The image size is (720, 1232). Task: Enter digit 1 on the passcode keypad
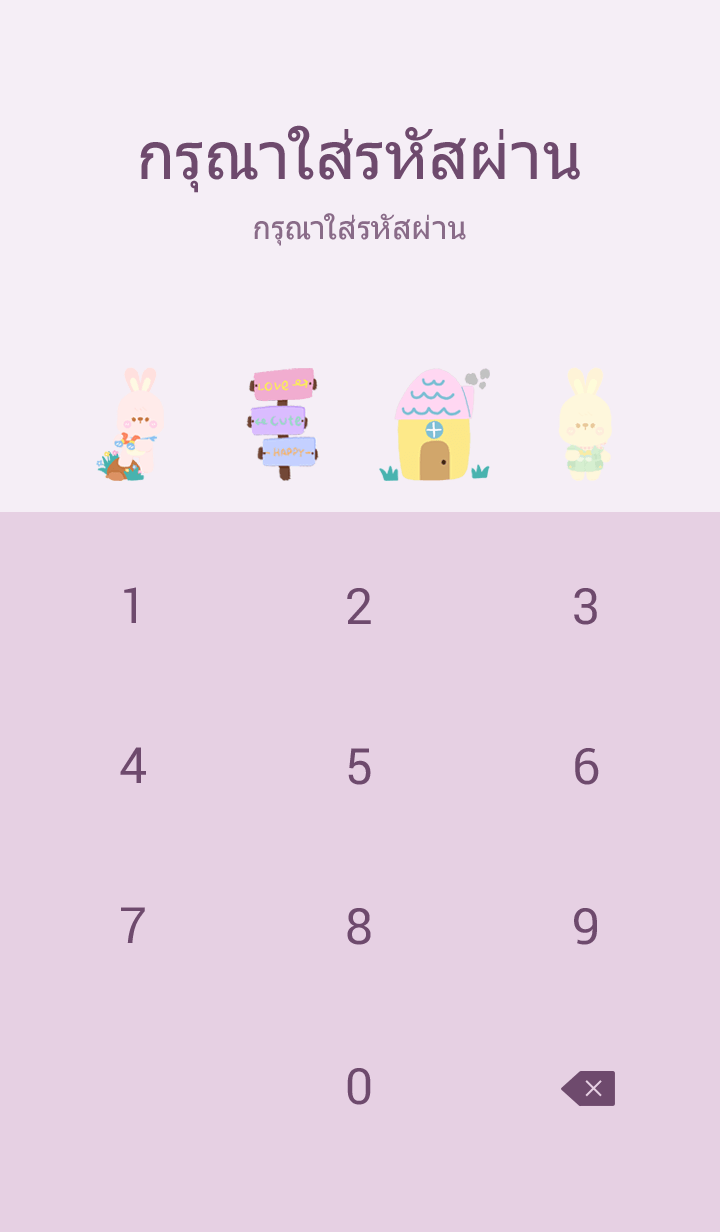click(x=132, y=607)
